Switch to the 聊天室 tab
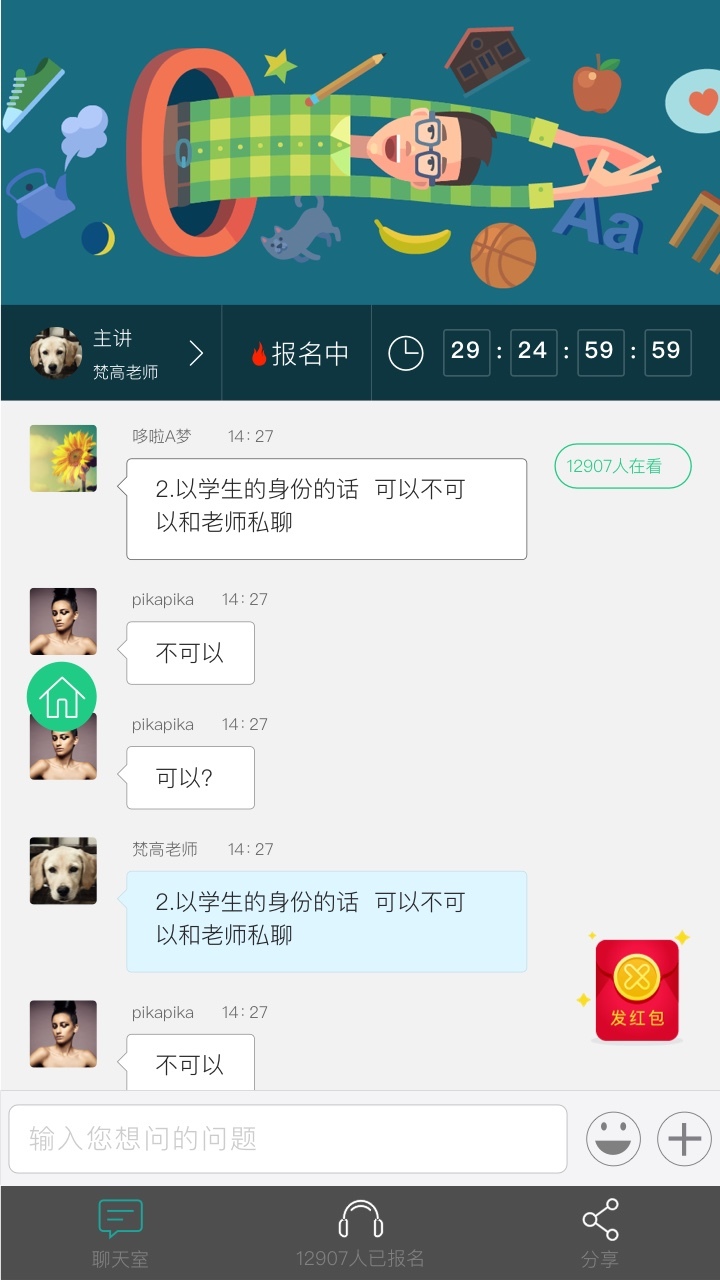720x1280 pixels. [x=119, y=1232]
